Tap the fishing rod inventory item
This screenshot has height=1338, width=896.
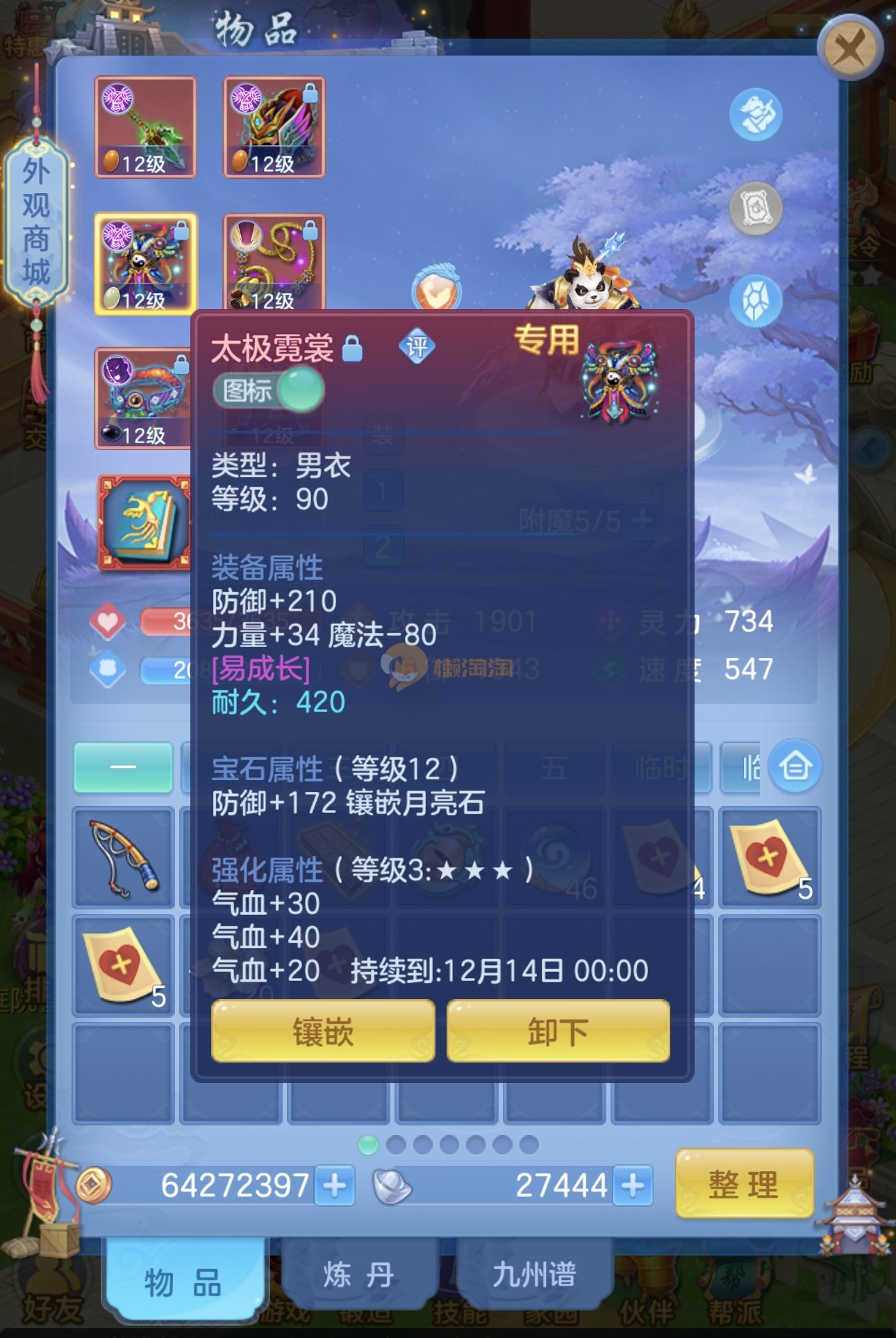(x=124, y=857)
